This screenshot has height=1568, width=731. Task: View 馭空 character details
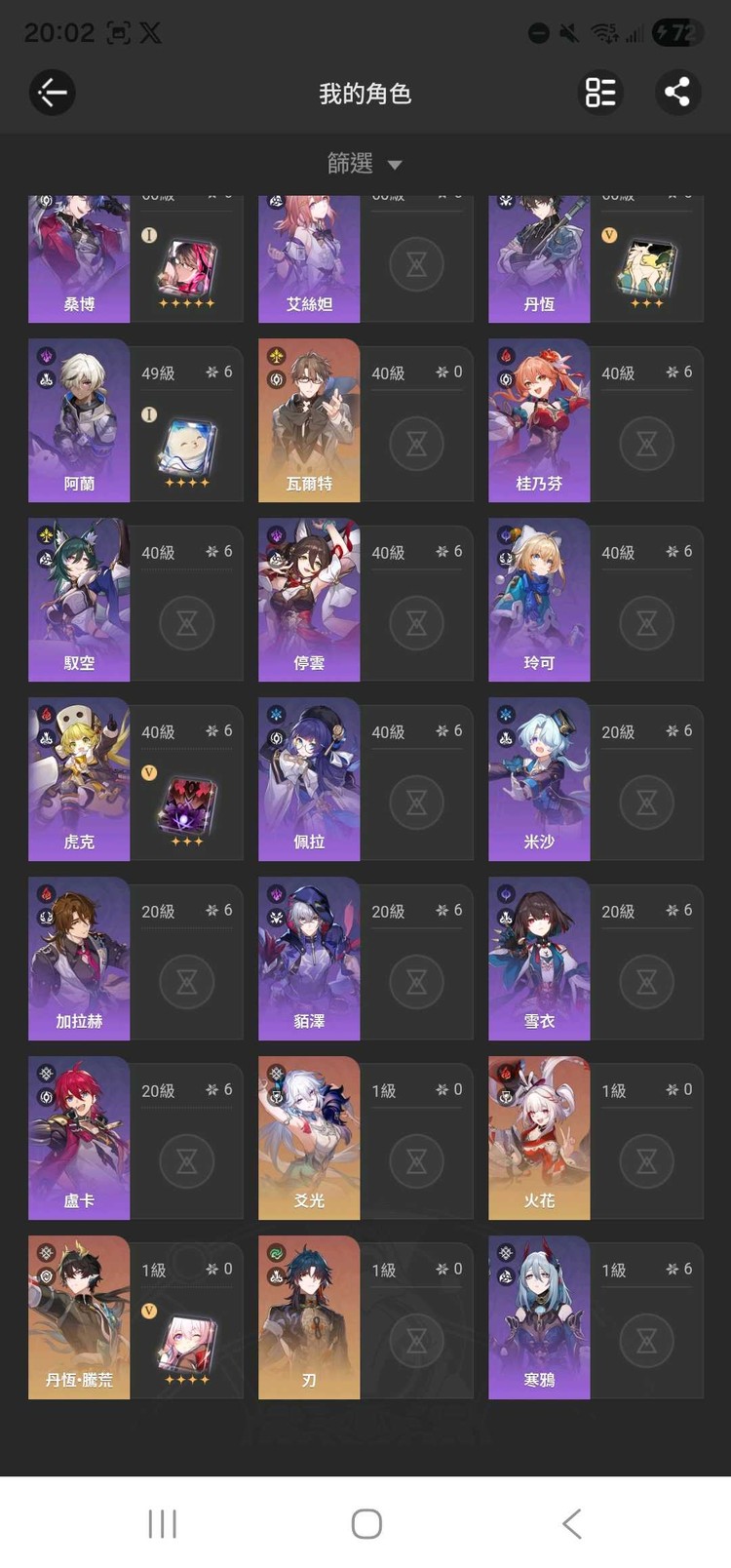pyautogui.click(x=80, y=601)
